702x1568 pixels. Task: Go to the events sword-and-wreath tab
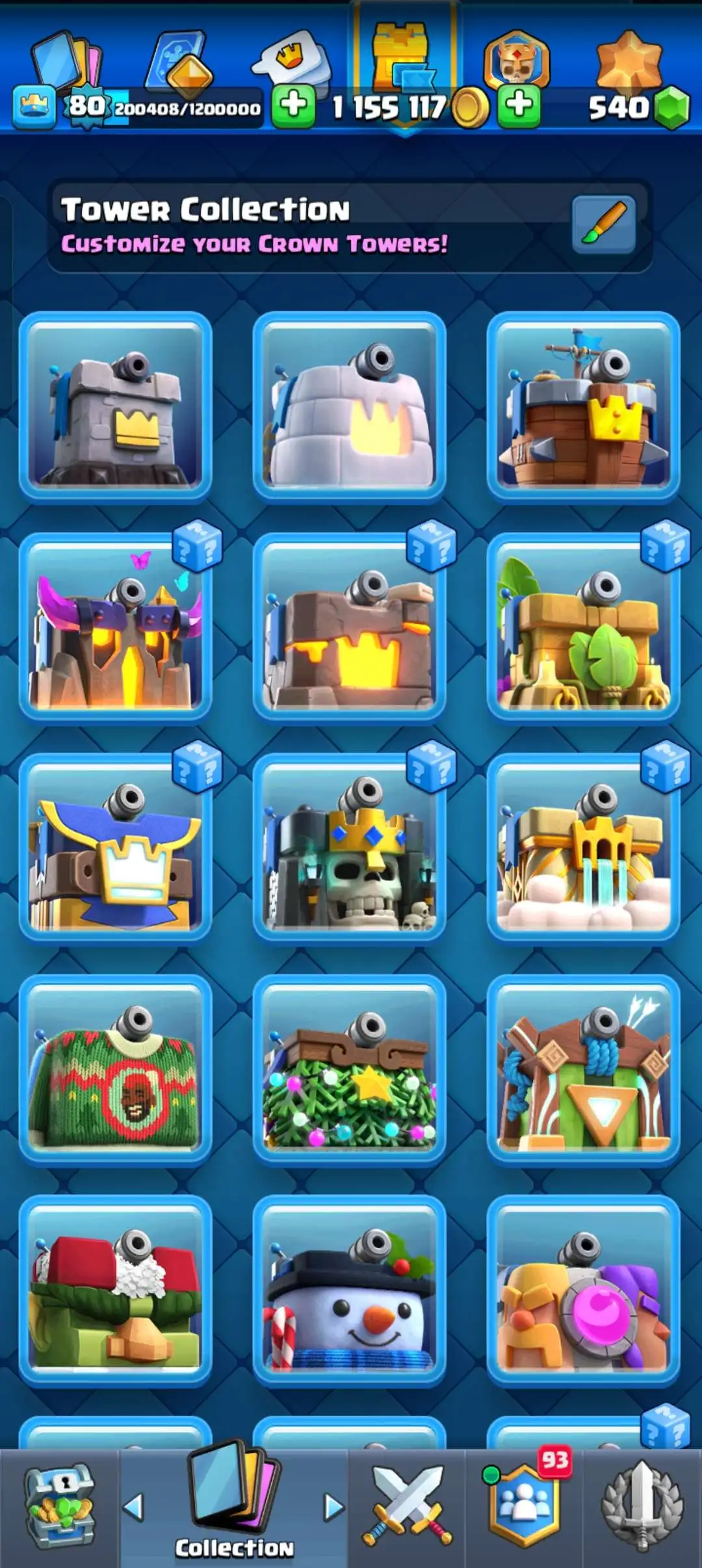tap(642, 1508)
